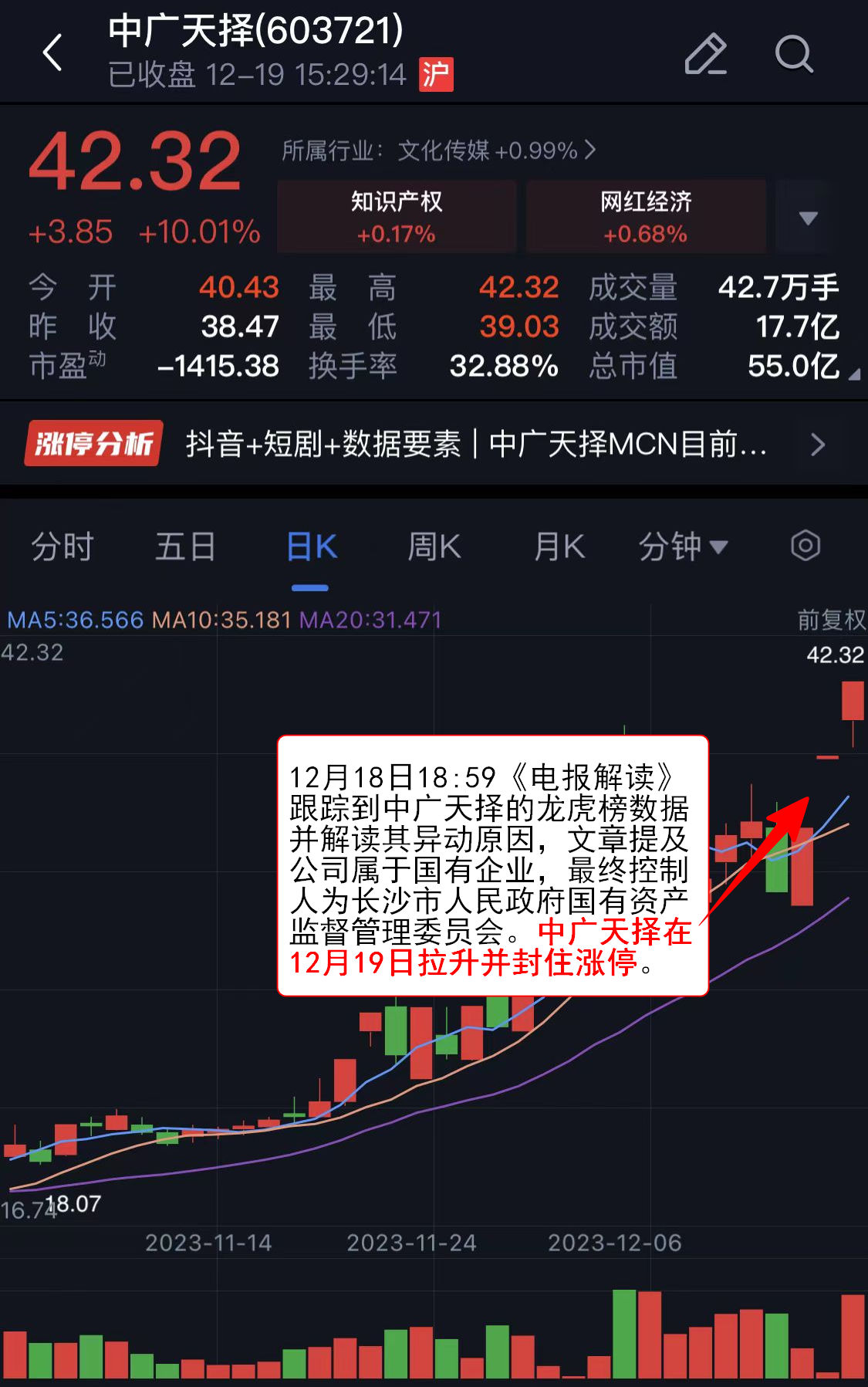868x1387 pixels.
Task: Open chart settings hexagon icon
Action: click(x=805, y=546)
